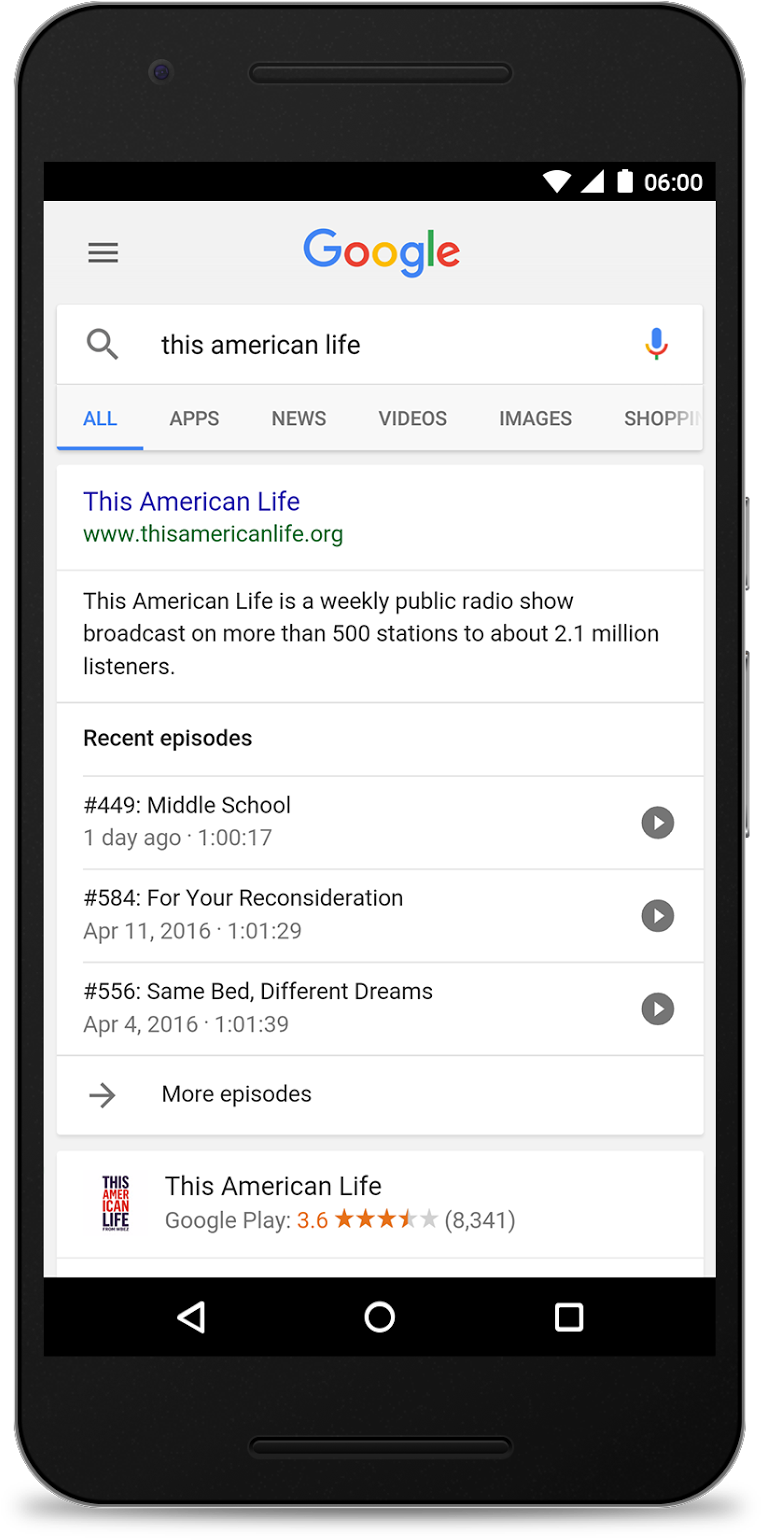
Task: Open the hamburger menu
Action: click(x=103, y=253)
